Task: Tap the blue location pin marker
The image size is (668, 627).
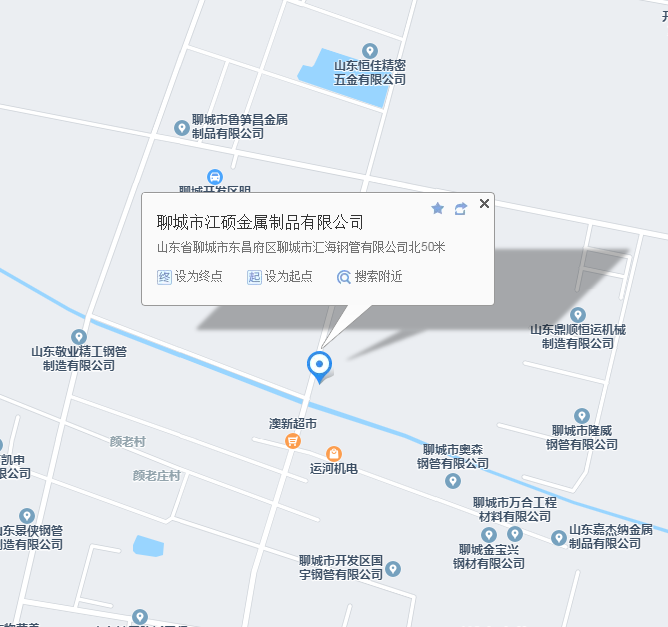Action: tap(319, 366)
